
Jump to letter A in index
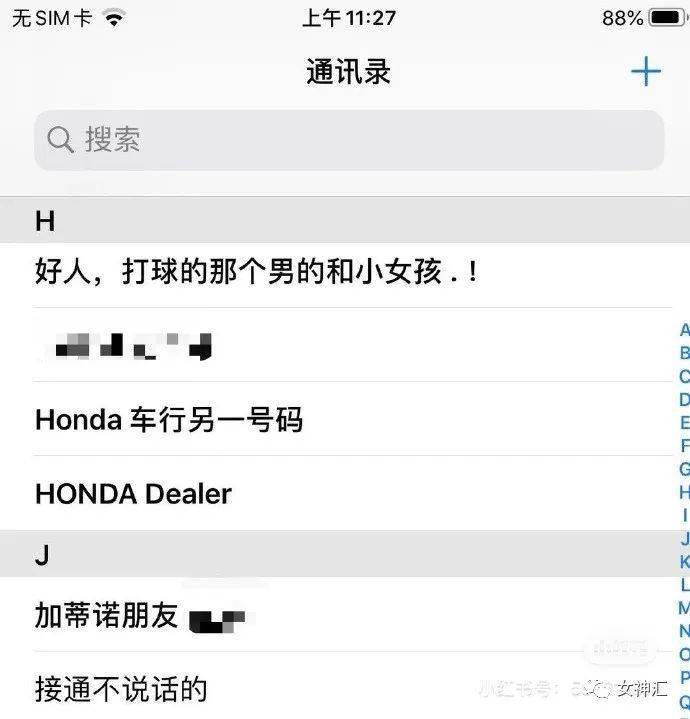pyautogui.click(x=684, y=330)
